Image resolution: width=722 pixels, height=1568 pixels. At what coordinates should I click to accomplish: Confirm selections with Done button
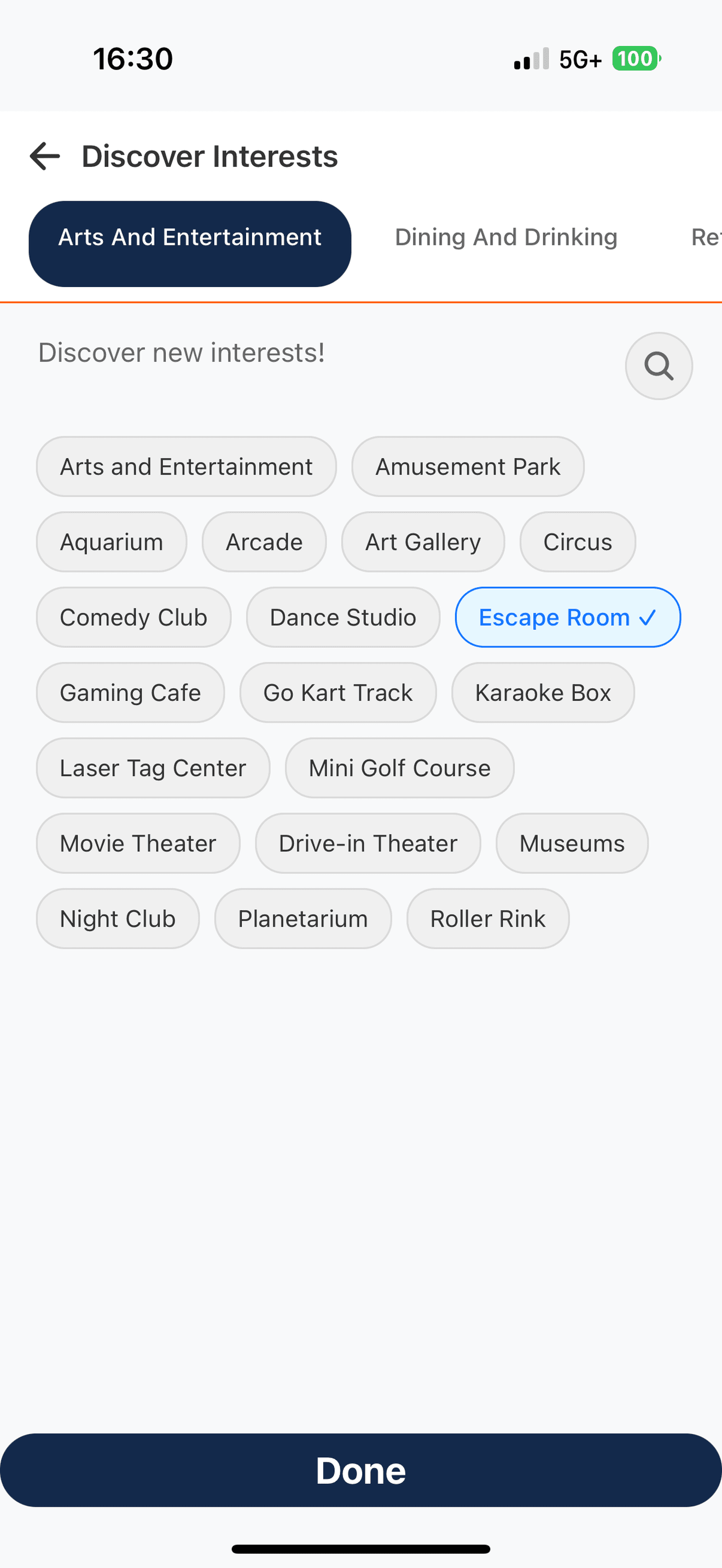pyautogui.click(x=361, y=1471)
